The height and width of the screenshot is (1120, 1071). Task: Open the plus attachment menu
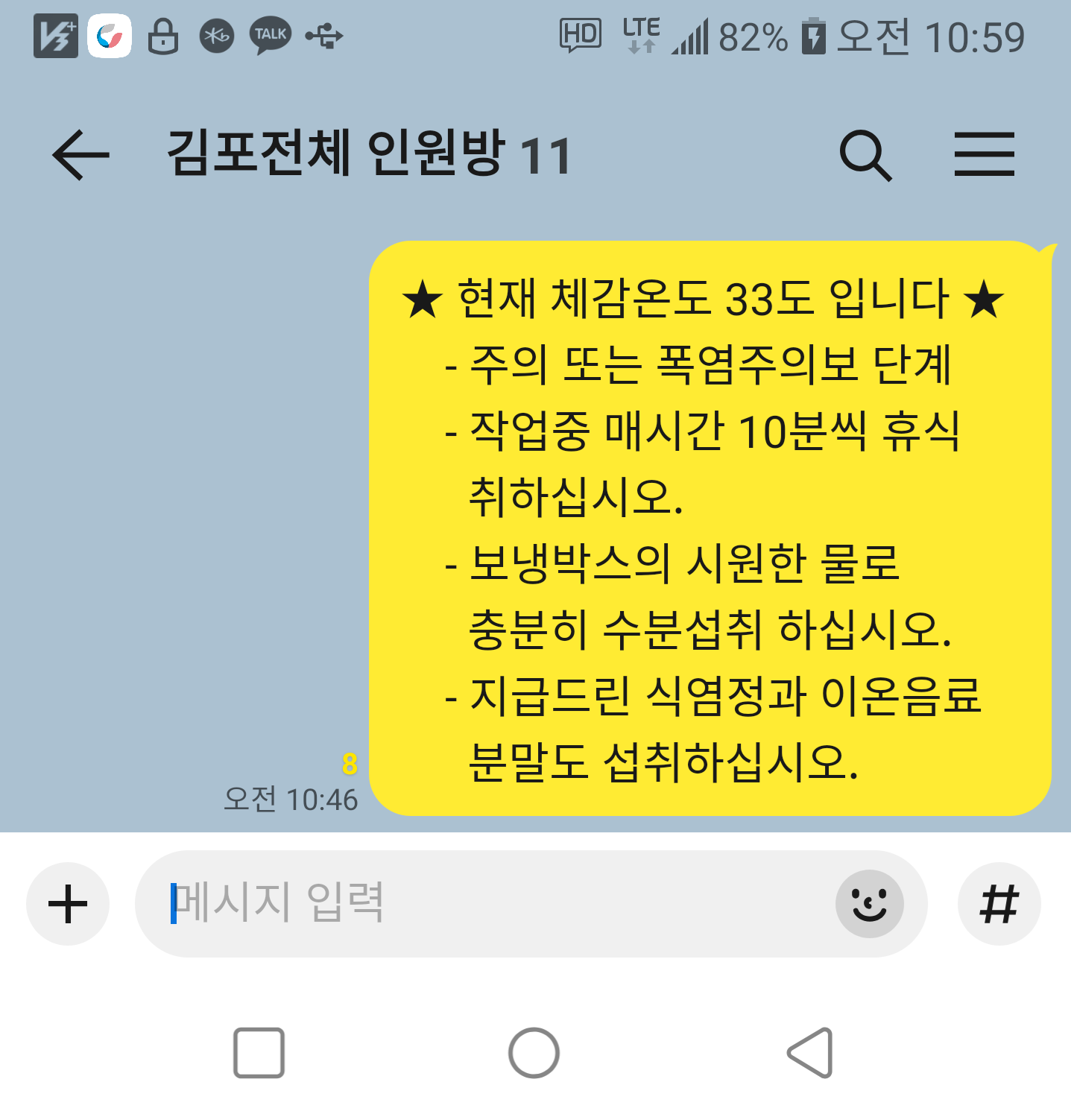(x=68, y=904)
